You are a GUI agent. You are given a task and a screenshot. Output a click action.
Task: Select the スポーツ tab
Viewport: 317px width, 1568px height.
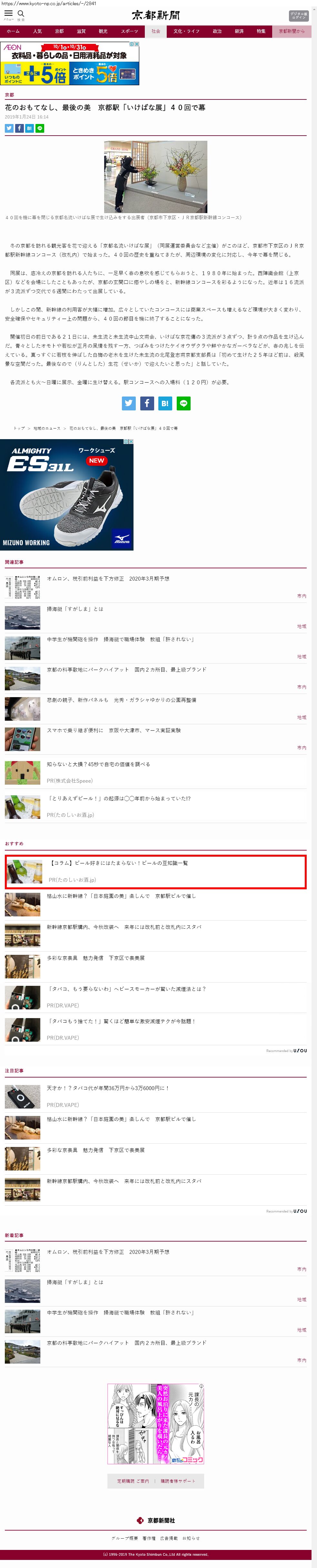click(x=130, y=31)
